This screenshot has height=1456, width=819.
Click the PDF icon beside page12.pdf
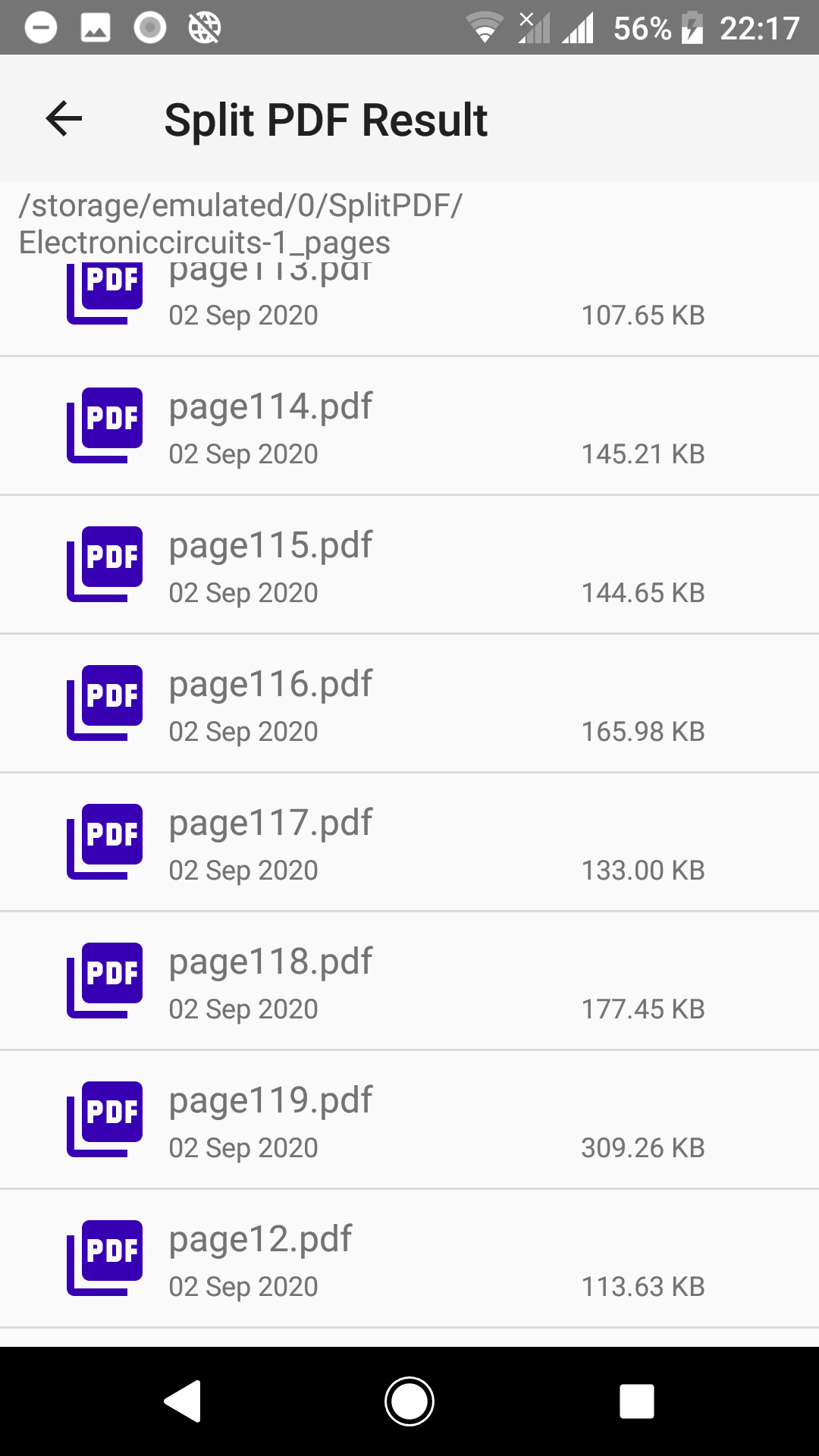(x=105, y=1255)
